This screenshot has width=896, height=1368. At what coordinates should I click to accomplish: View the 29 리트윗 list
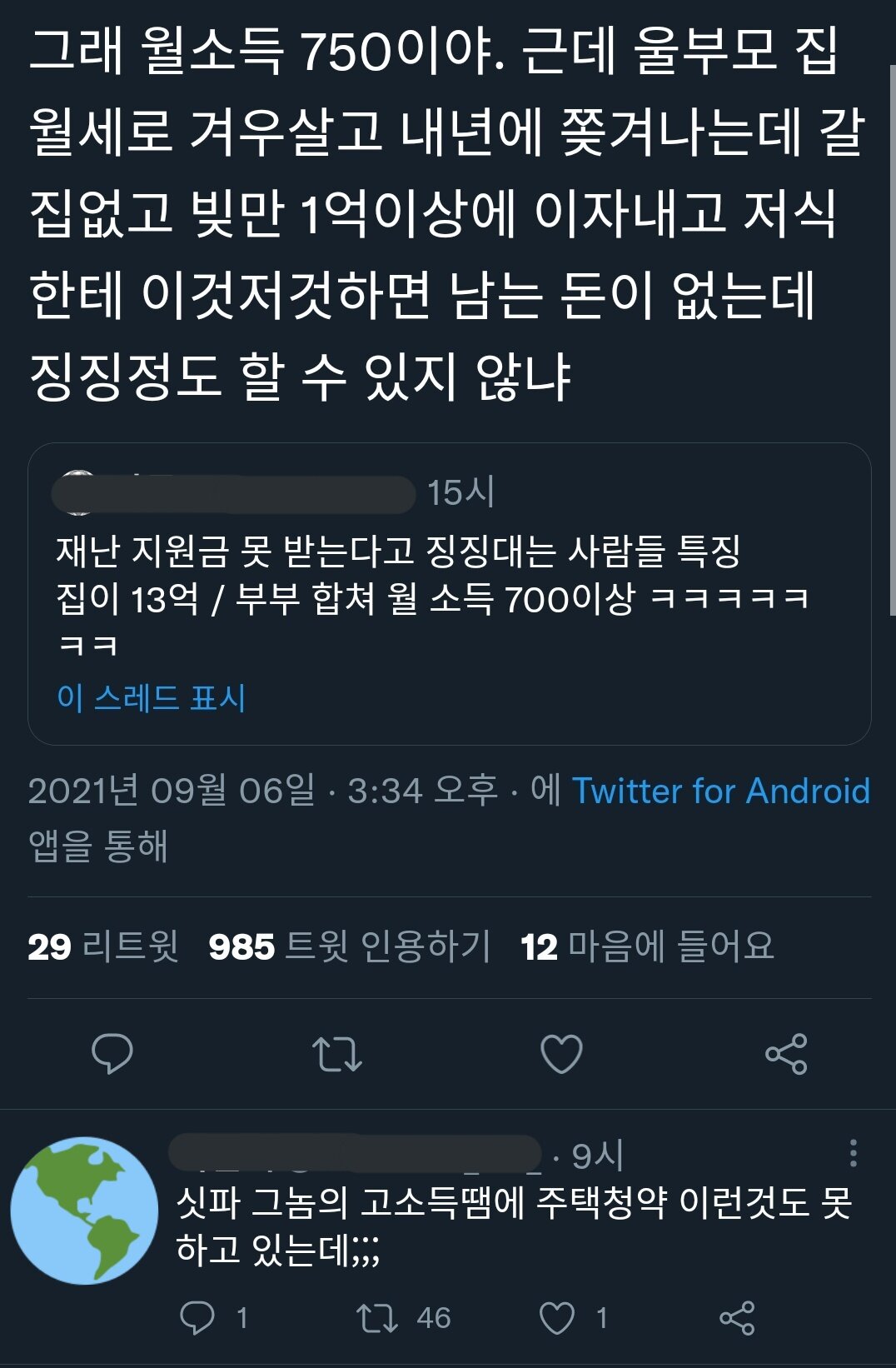point(103,946)
